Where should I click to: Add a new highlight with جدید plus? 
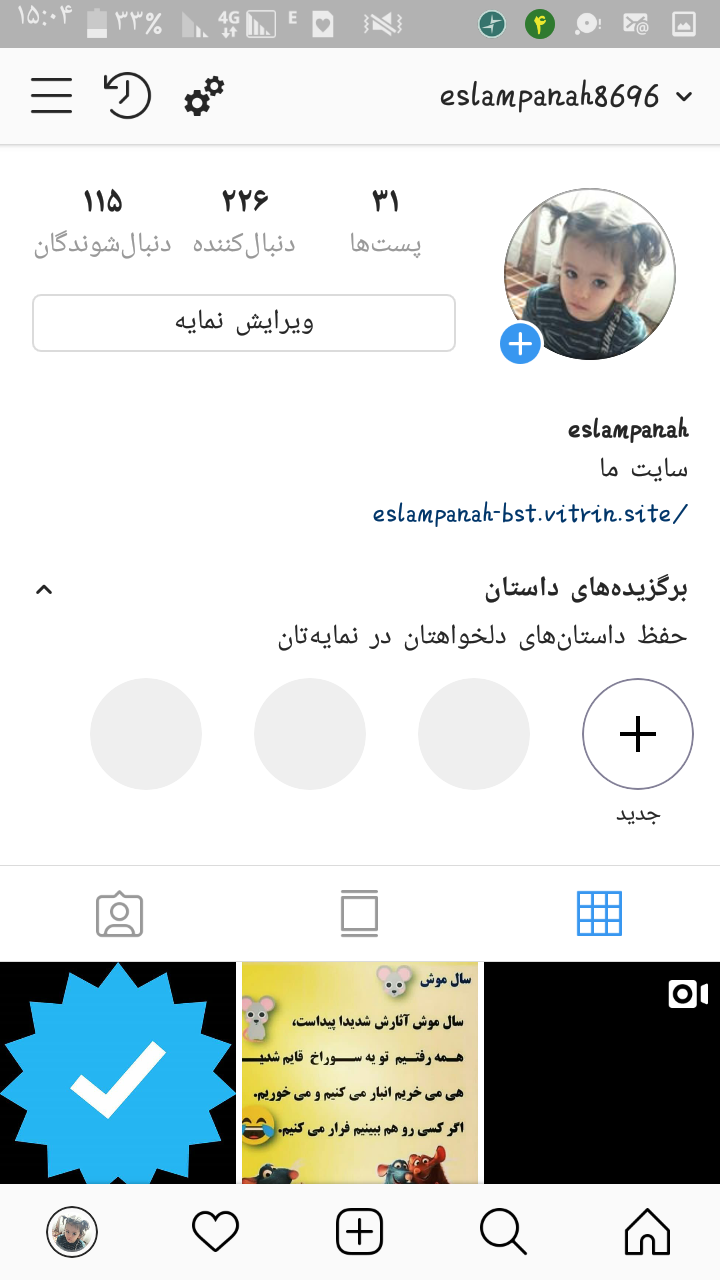[637, 735]
